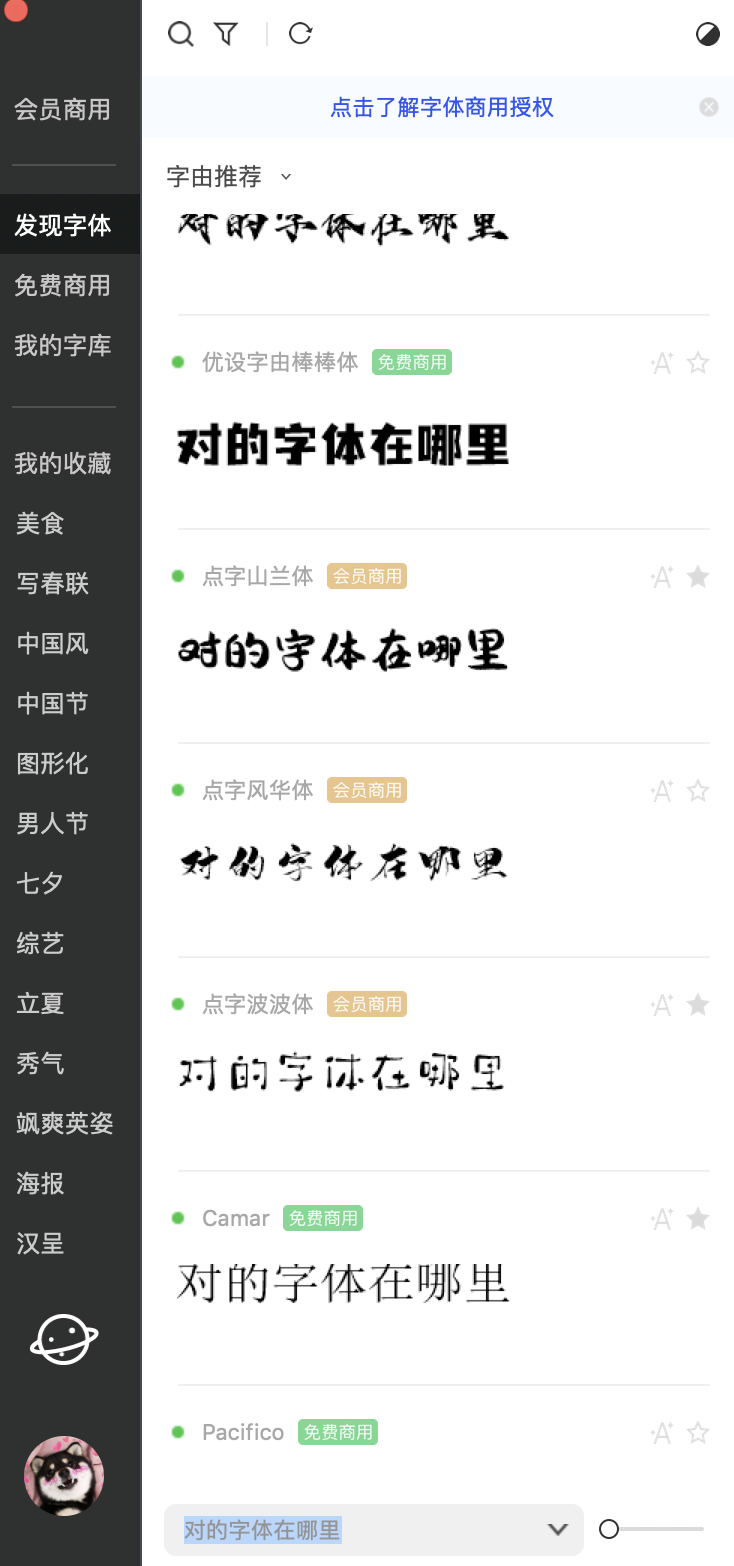Image resolution: width=734 pixels, height=1566 pixels.
Task: Switch to 会员商用 section
Action: [62, 109]
